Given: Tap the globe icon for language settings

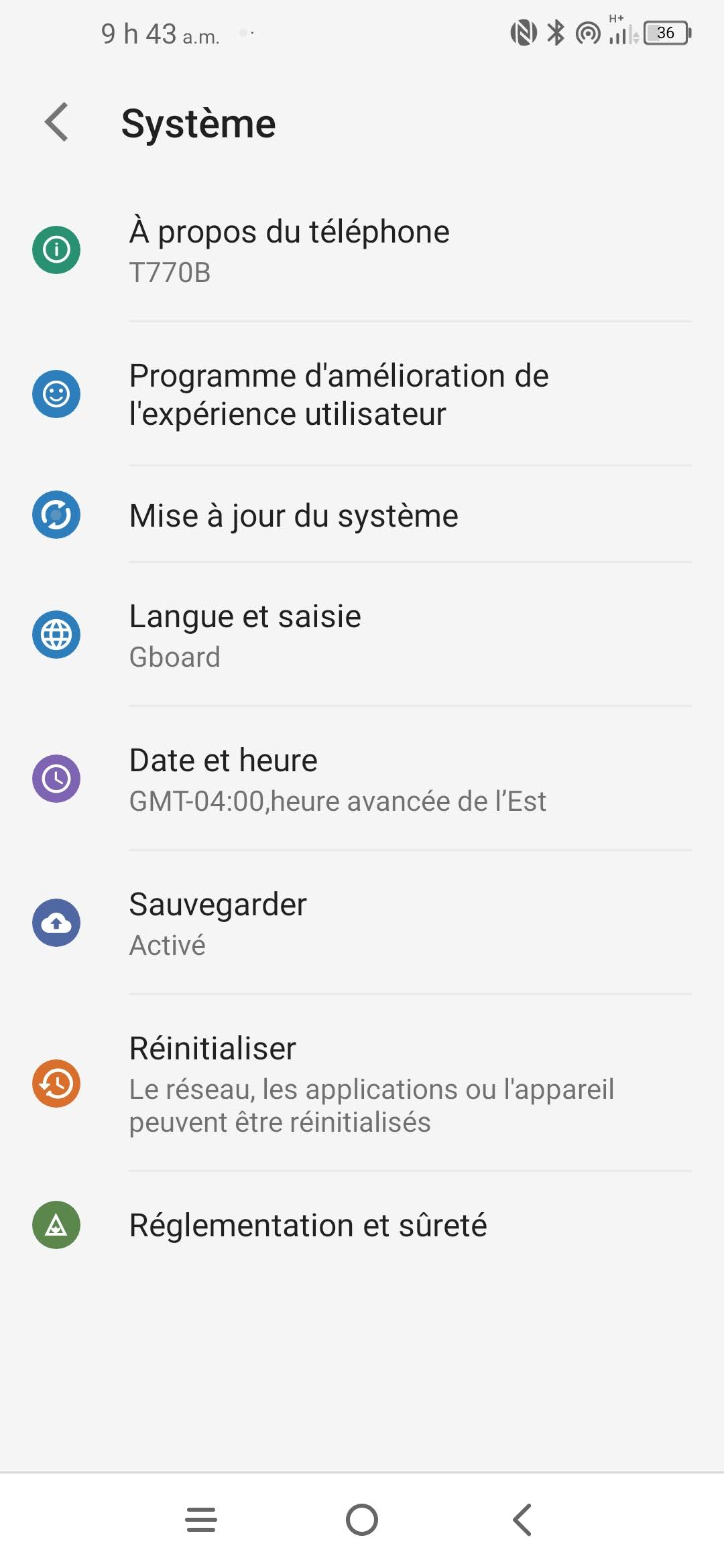Looking at the screenshot, I should [56, 633].
